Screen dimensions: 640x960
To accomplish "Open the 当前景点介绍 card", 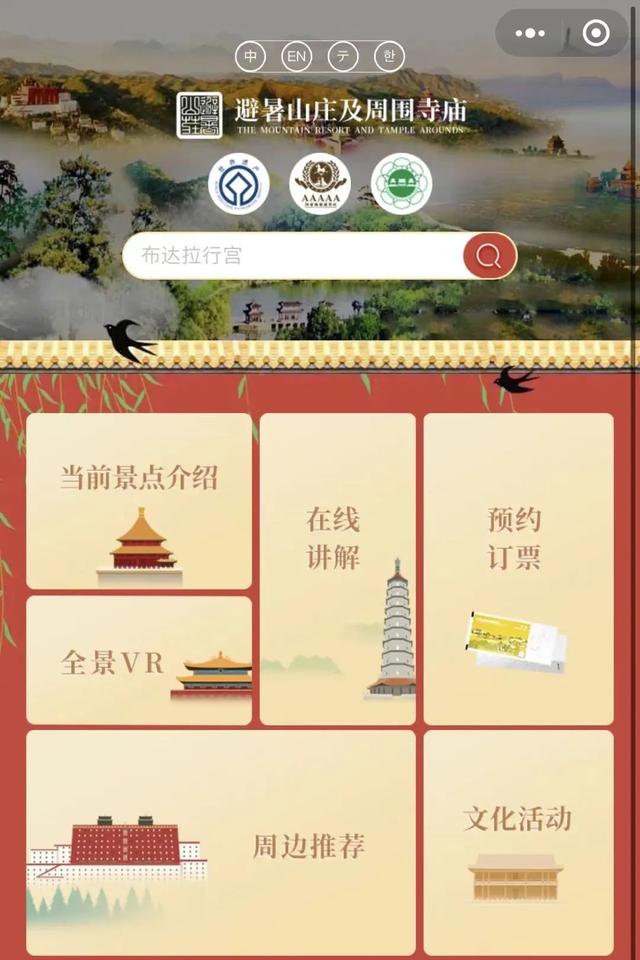I will pos(139,501).
